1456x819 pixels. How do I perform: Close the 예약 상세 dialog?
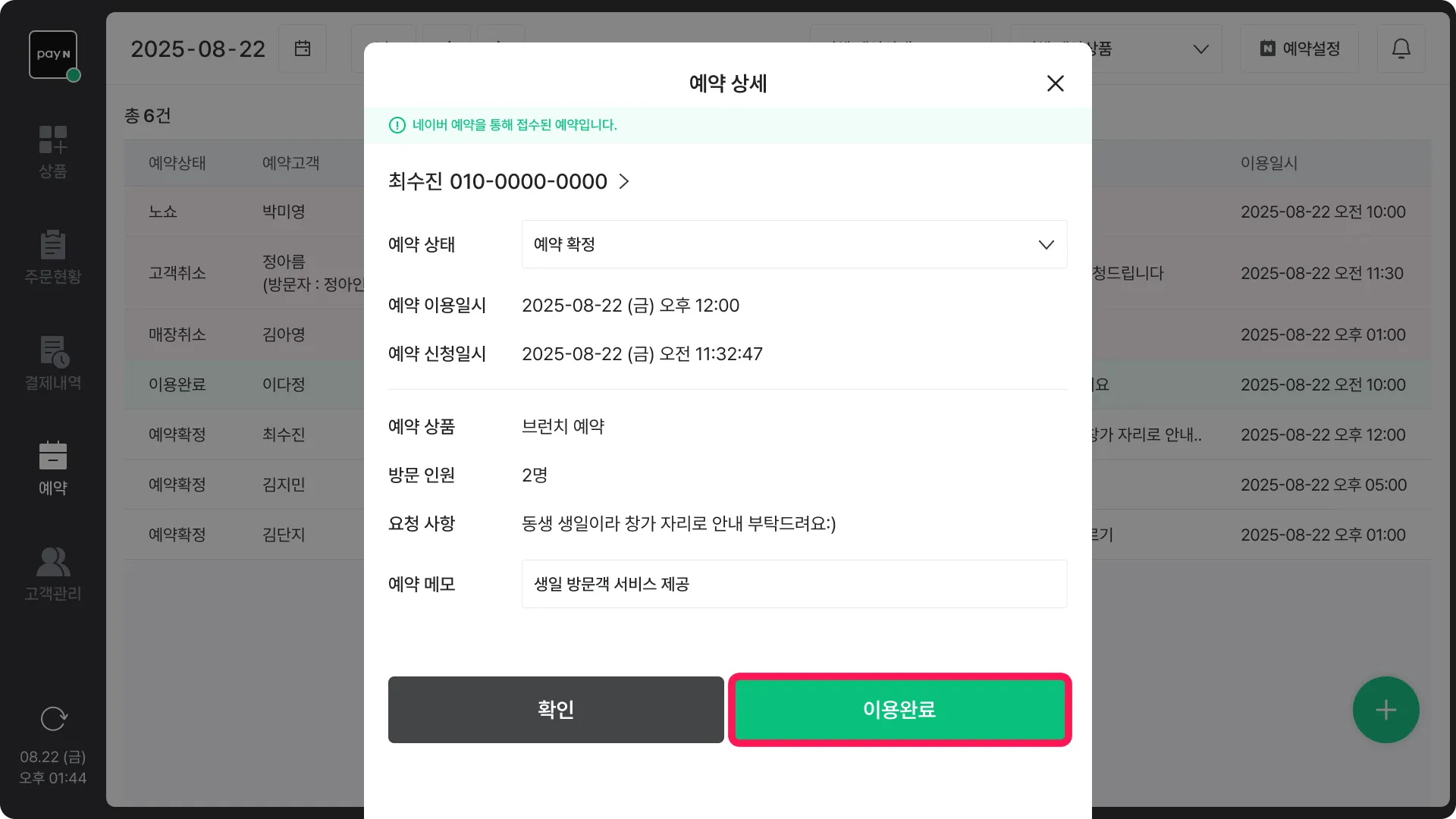click(1055, 83)
